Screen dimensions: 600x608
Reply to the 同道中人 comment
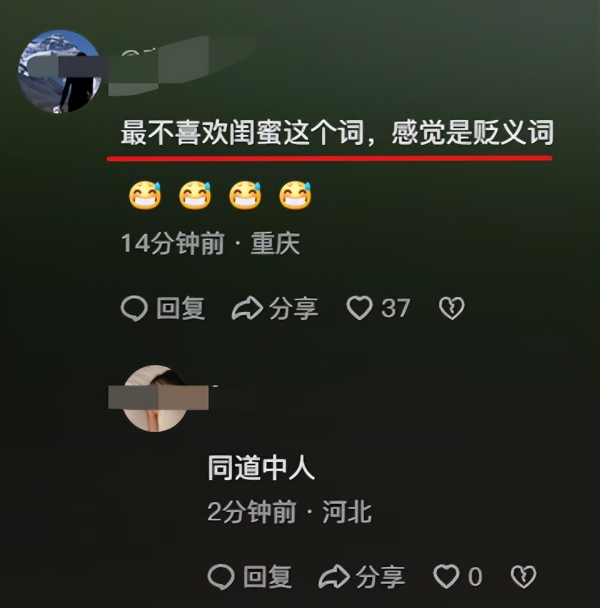tap(250, 576)
